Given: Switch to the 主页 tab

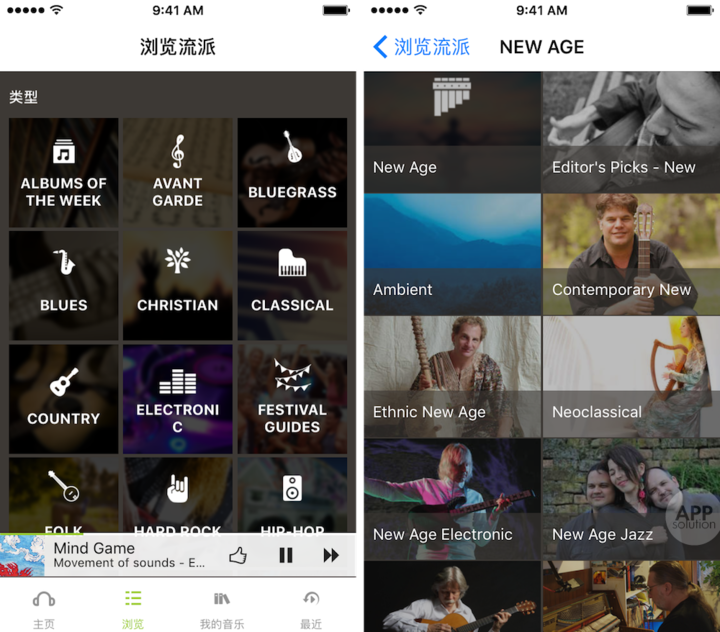Looking at the screenshot, I should click(44, 608).
